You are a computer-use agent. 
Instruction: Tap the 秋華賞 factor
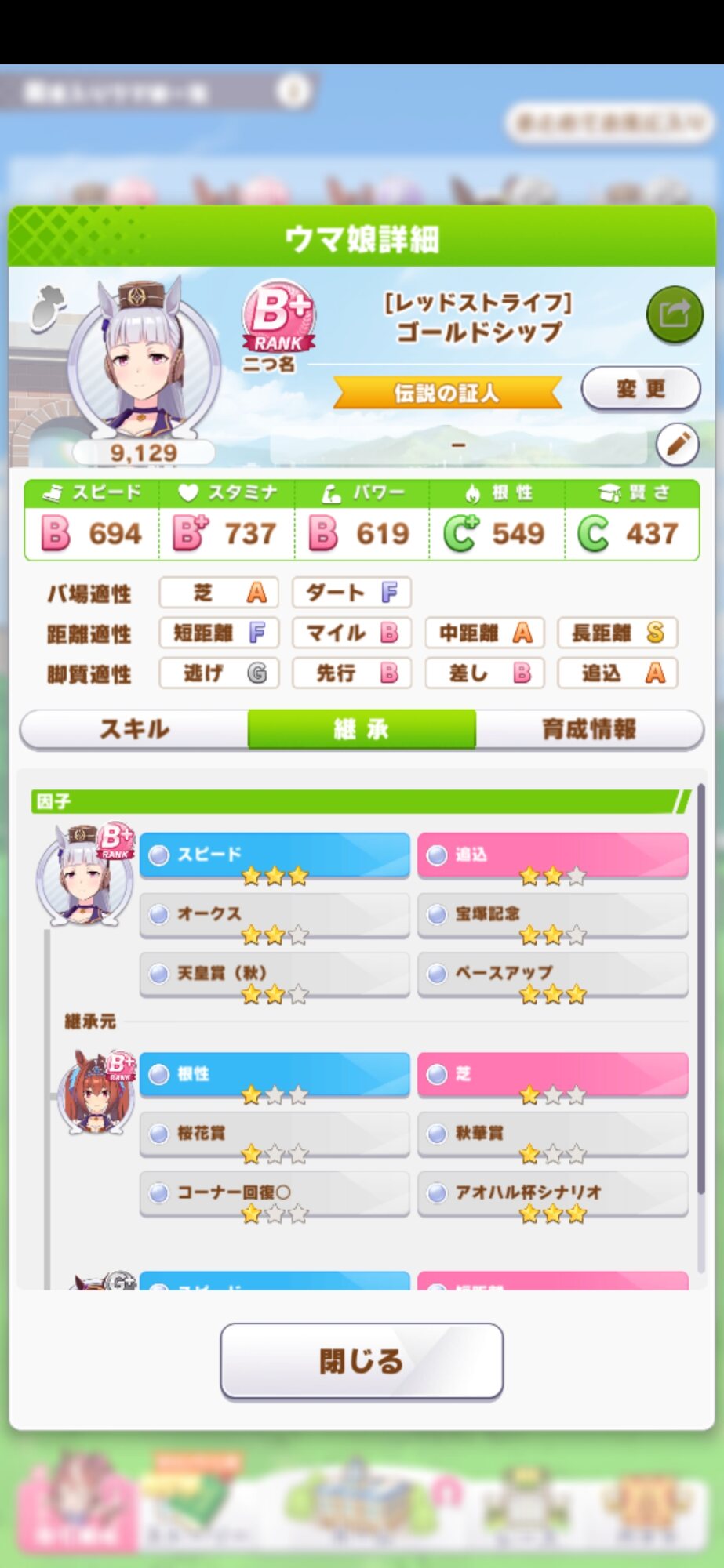coord(553,1134)
